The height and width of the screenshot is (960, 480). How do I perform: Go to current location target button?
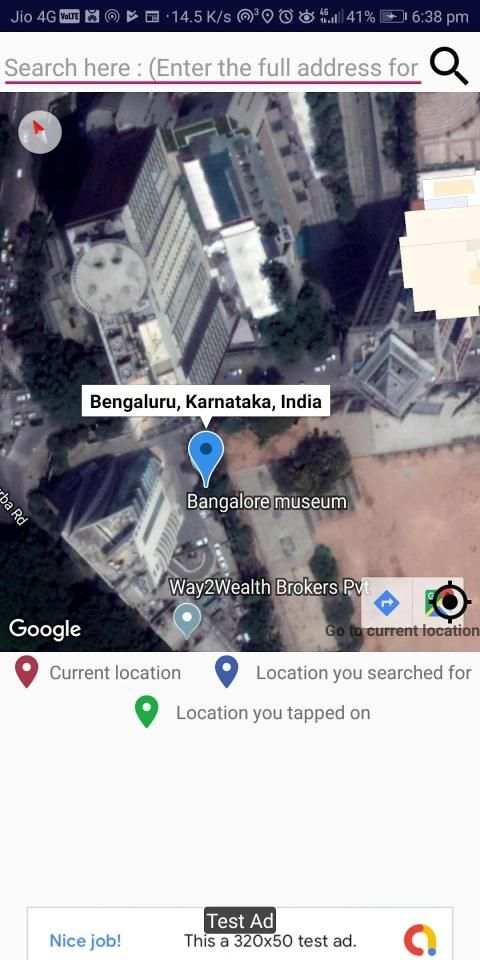451,602
